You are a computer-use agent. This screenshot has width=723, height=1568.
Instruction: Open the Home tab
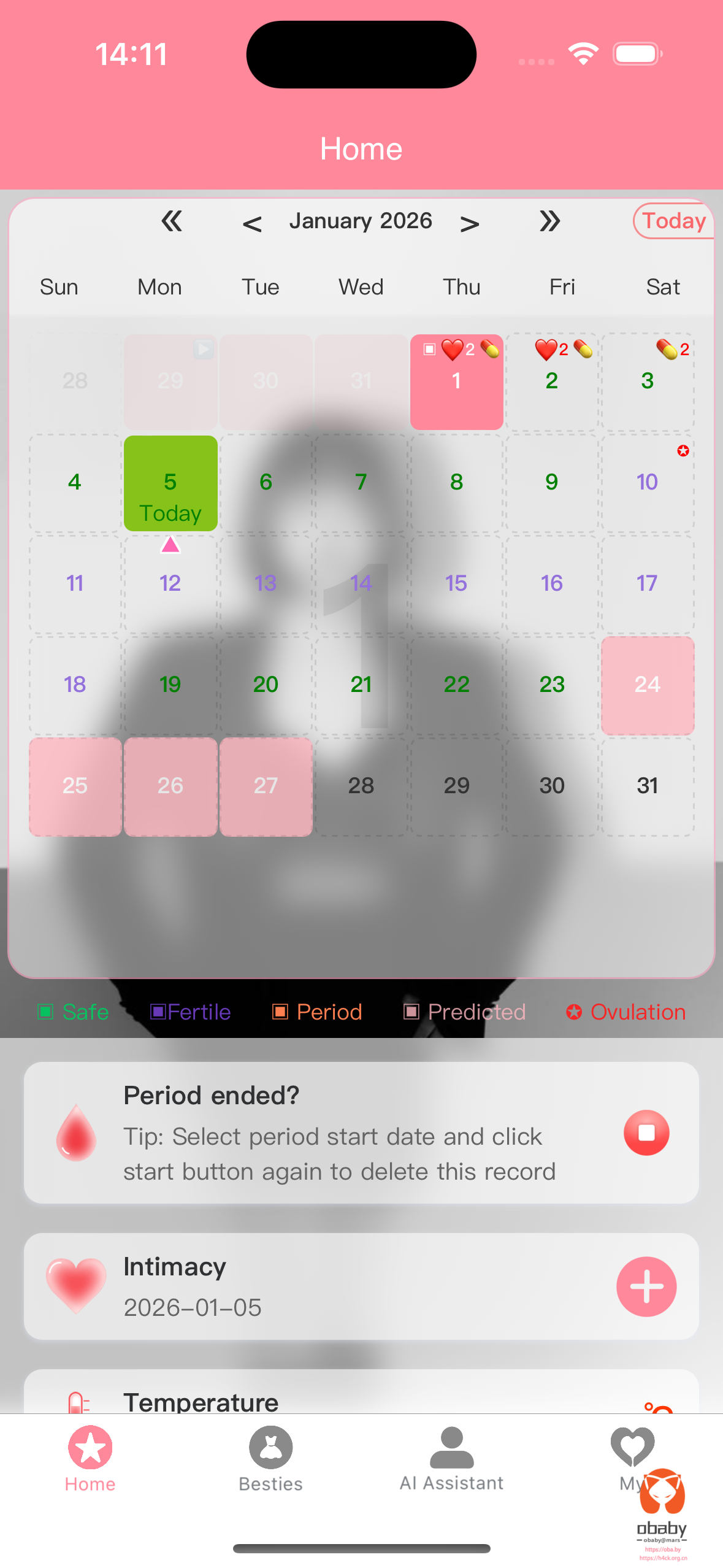90,1459
